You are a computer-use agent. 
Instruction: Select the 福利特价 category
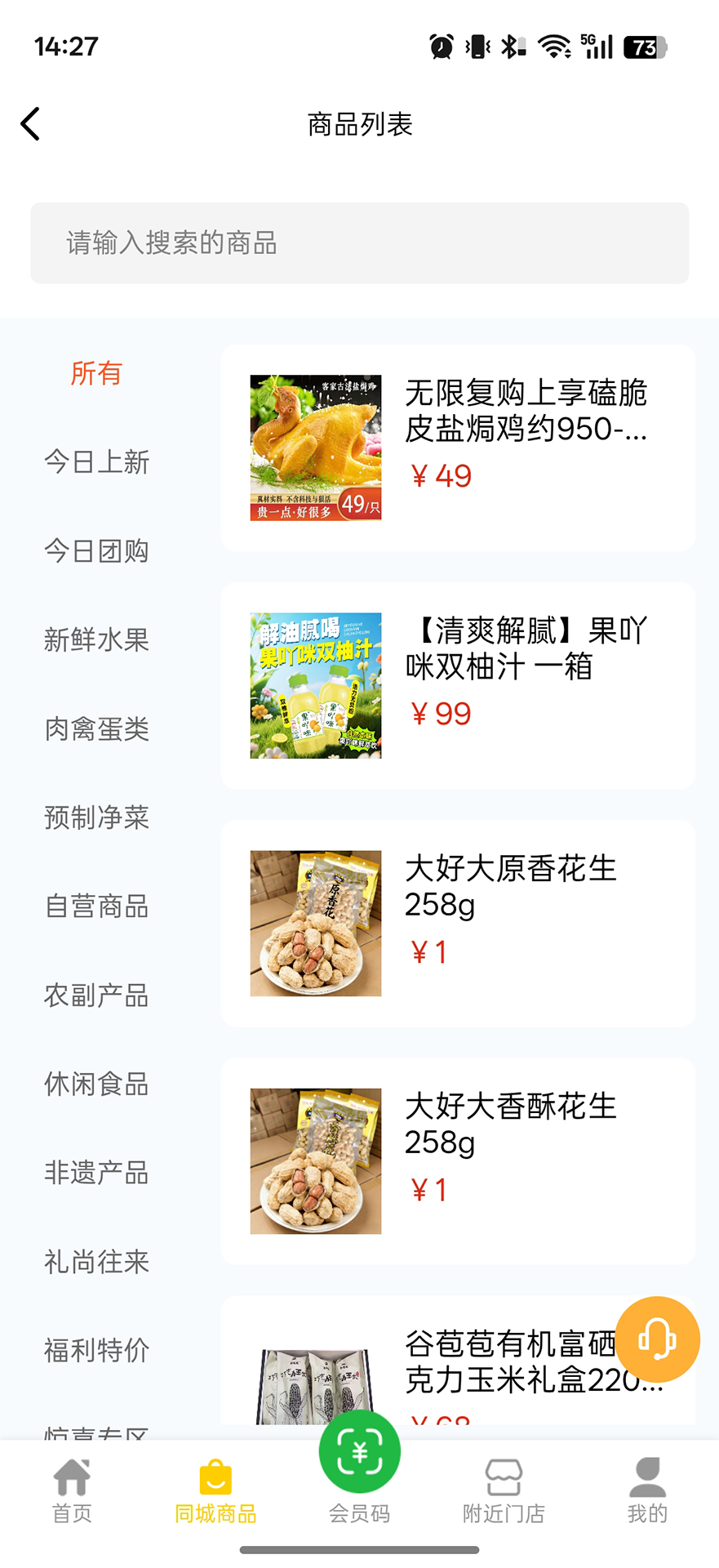pos(96,1351)
